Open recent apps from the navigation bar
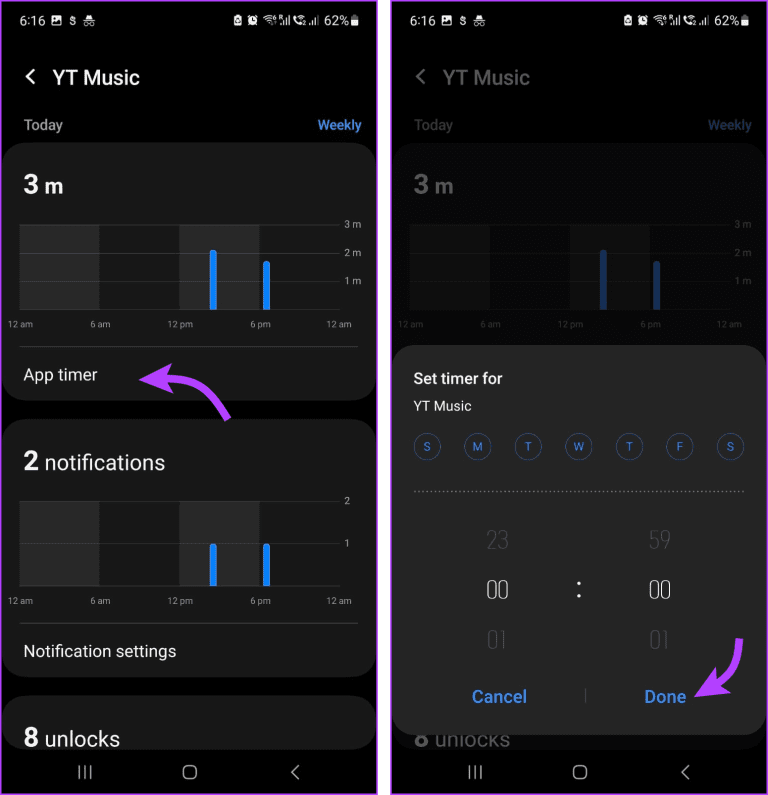768x795 pixels. [x=85, y=772]
